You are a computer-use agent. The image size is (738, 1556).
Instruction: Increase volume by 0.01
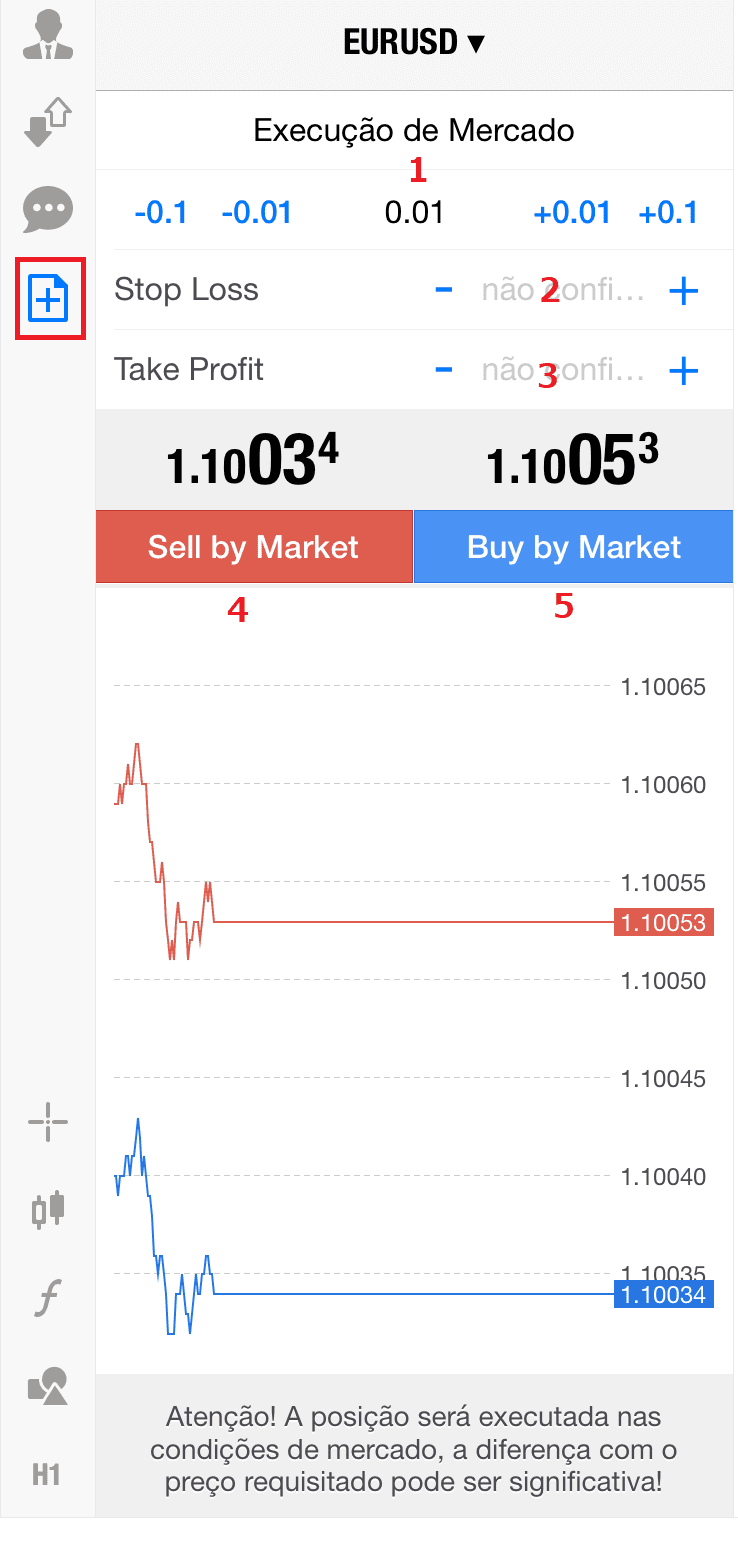(x=572, y=212)
